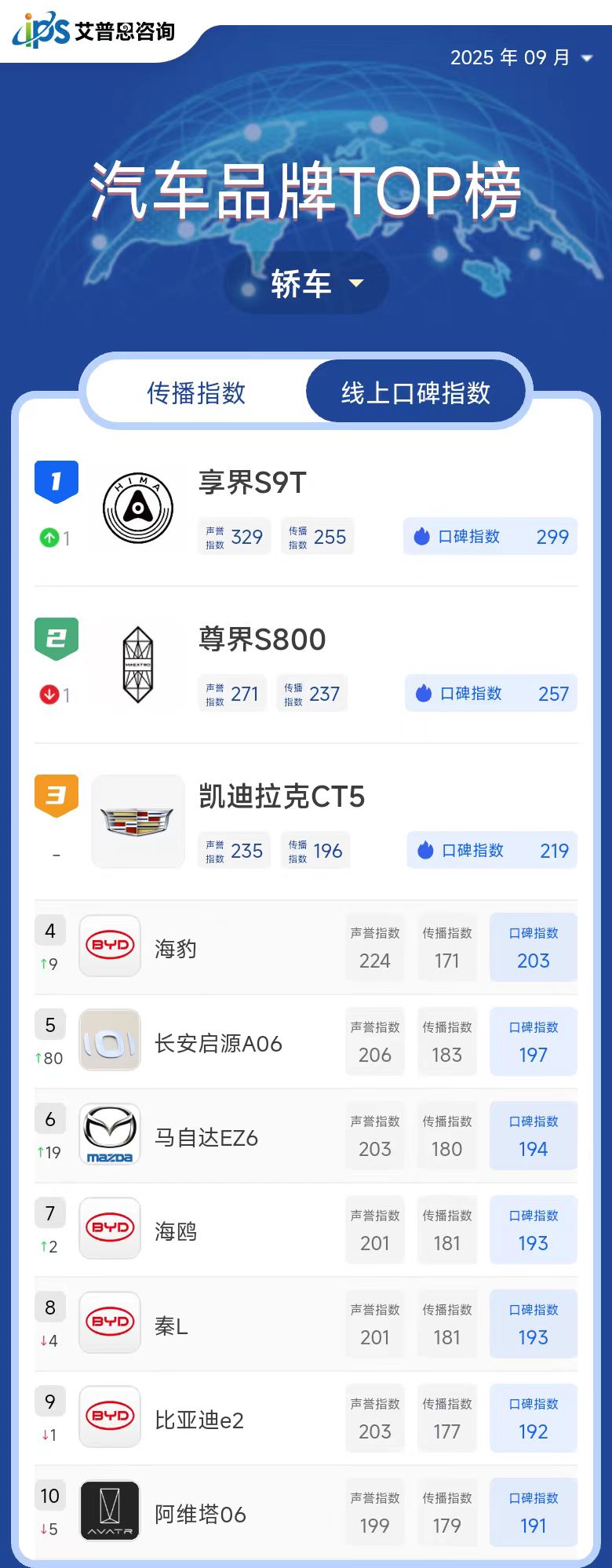View the 阿维塔06 row
This screenshot has height=1568, width=612.
pos(200,1514)
